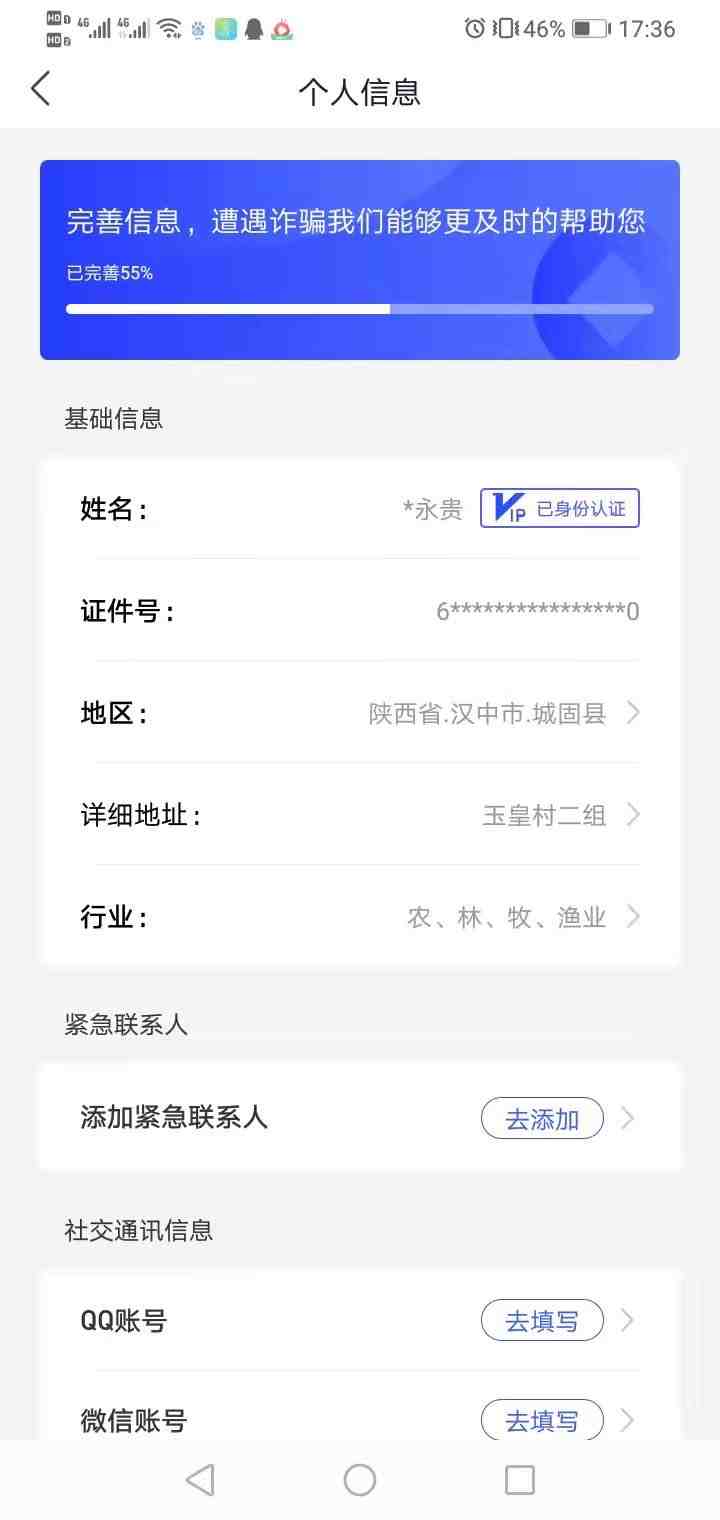Tap the system home button
Image resolution: width=720 pixels, height=1520 pixels.
[360, 1479]
